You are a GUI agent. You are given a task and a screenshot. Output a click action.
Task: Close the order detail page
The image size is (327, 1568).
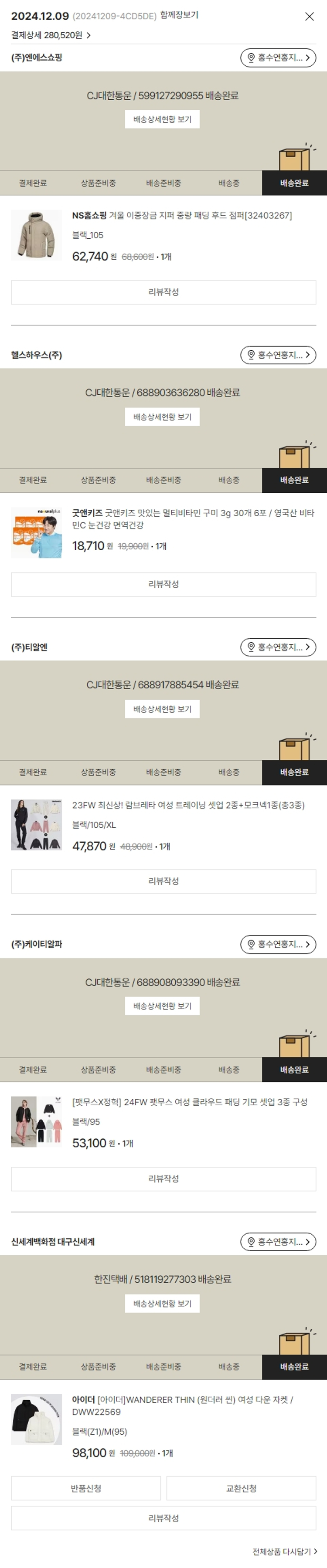pos(309,17)
